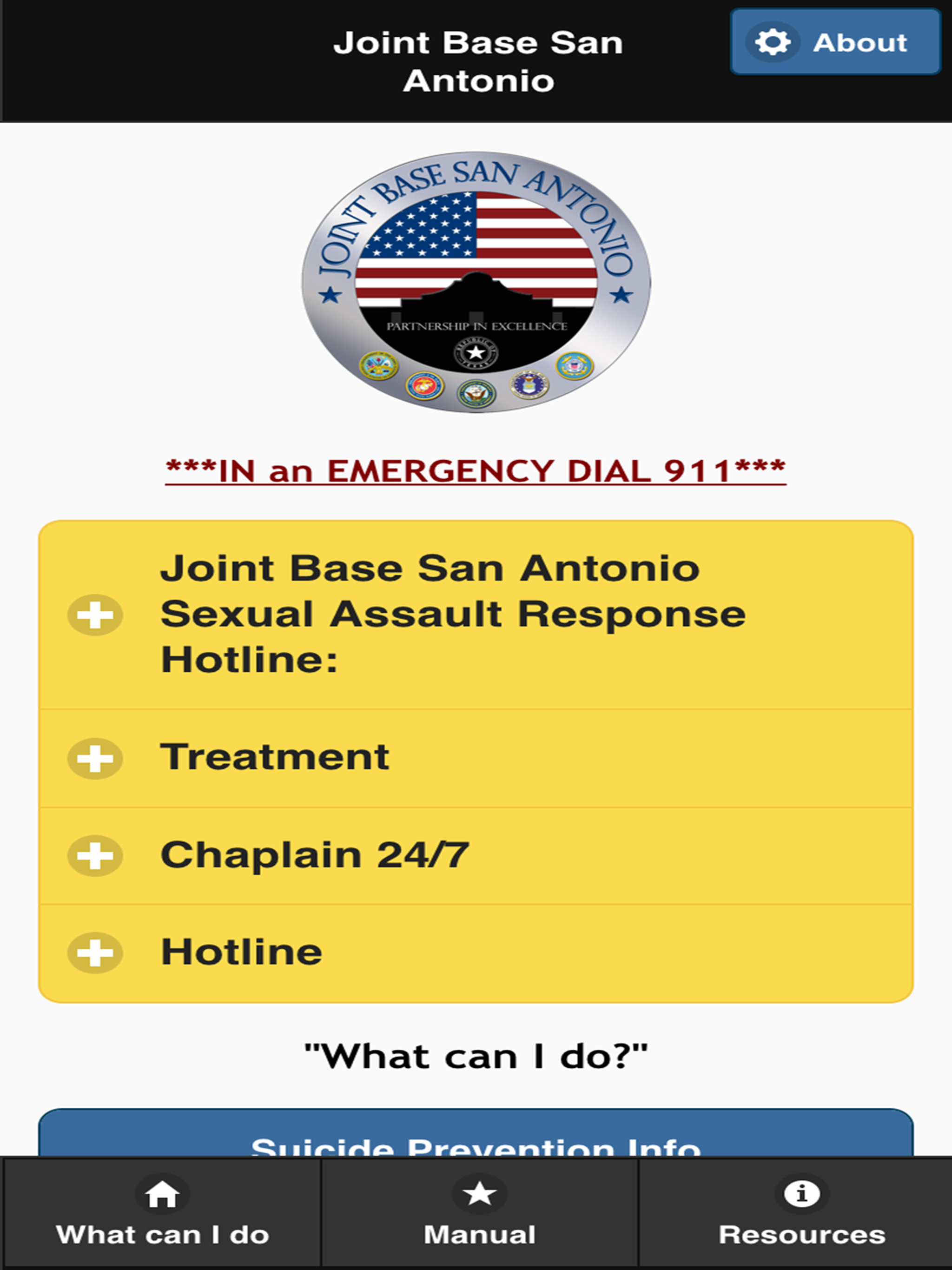The width and height of the screenshot is (952, 1270).
Task: Toggle the Sexual Assault Hotline accordion closed
Action: coord(402,615)
